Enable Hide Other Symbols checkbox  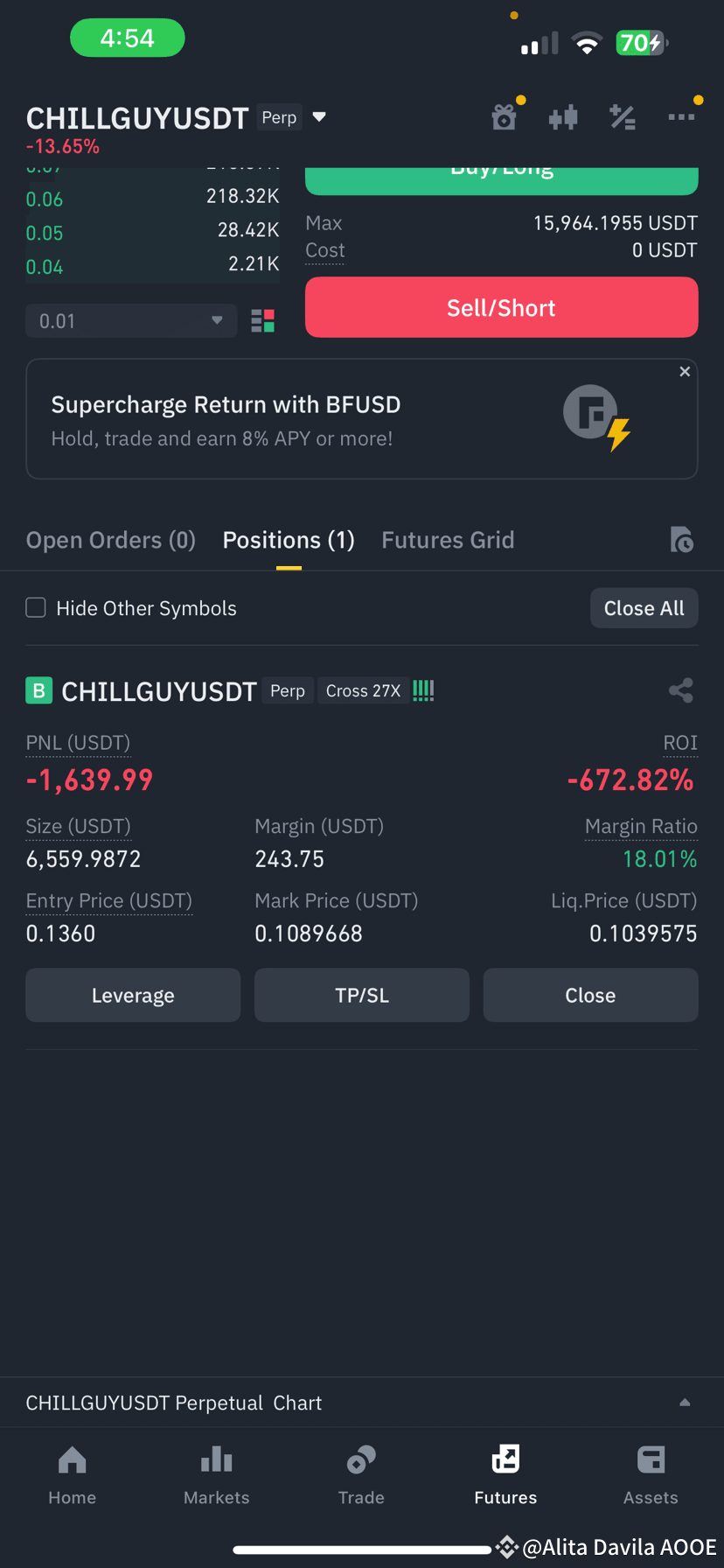[x=35, y=607]
